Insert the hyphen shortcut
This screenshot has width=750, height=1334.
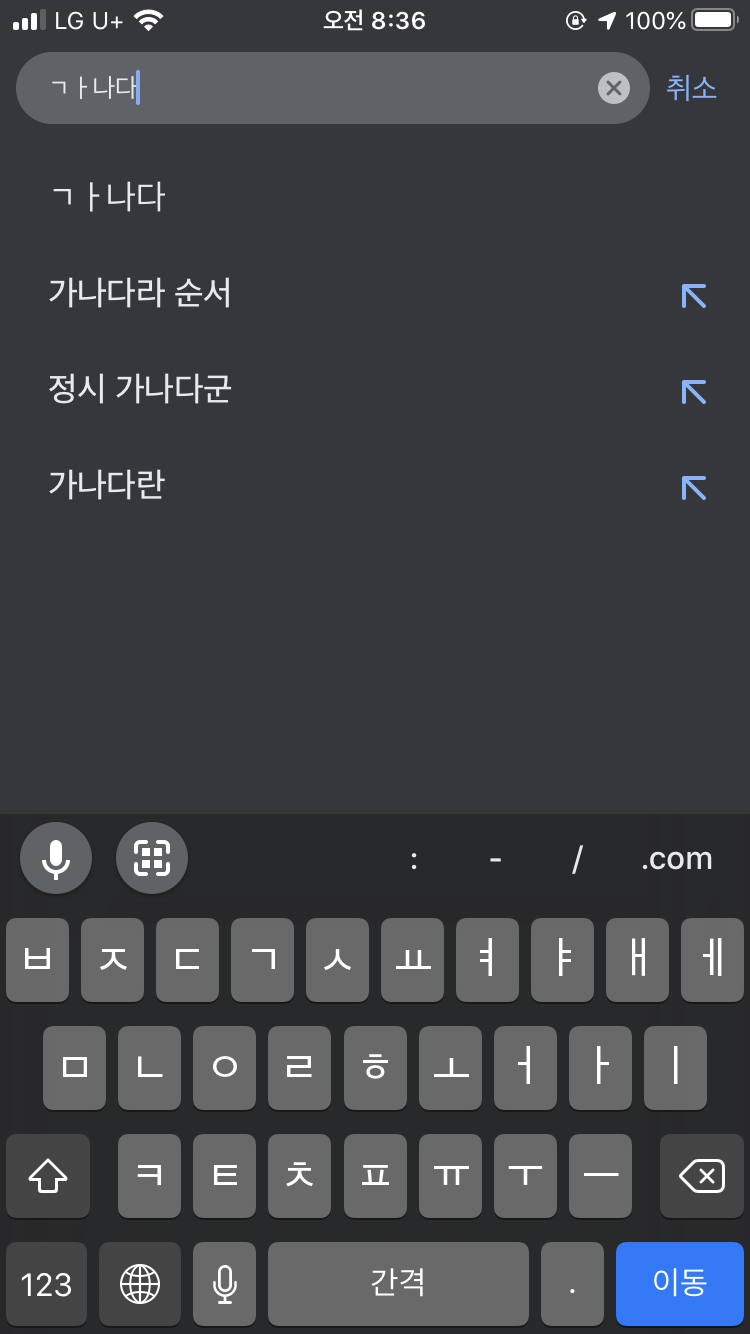tap(495, 859)
